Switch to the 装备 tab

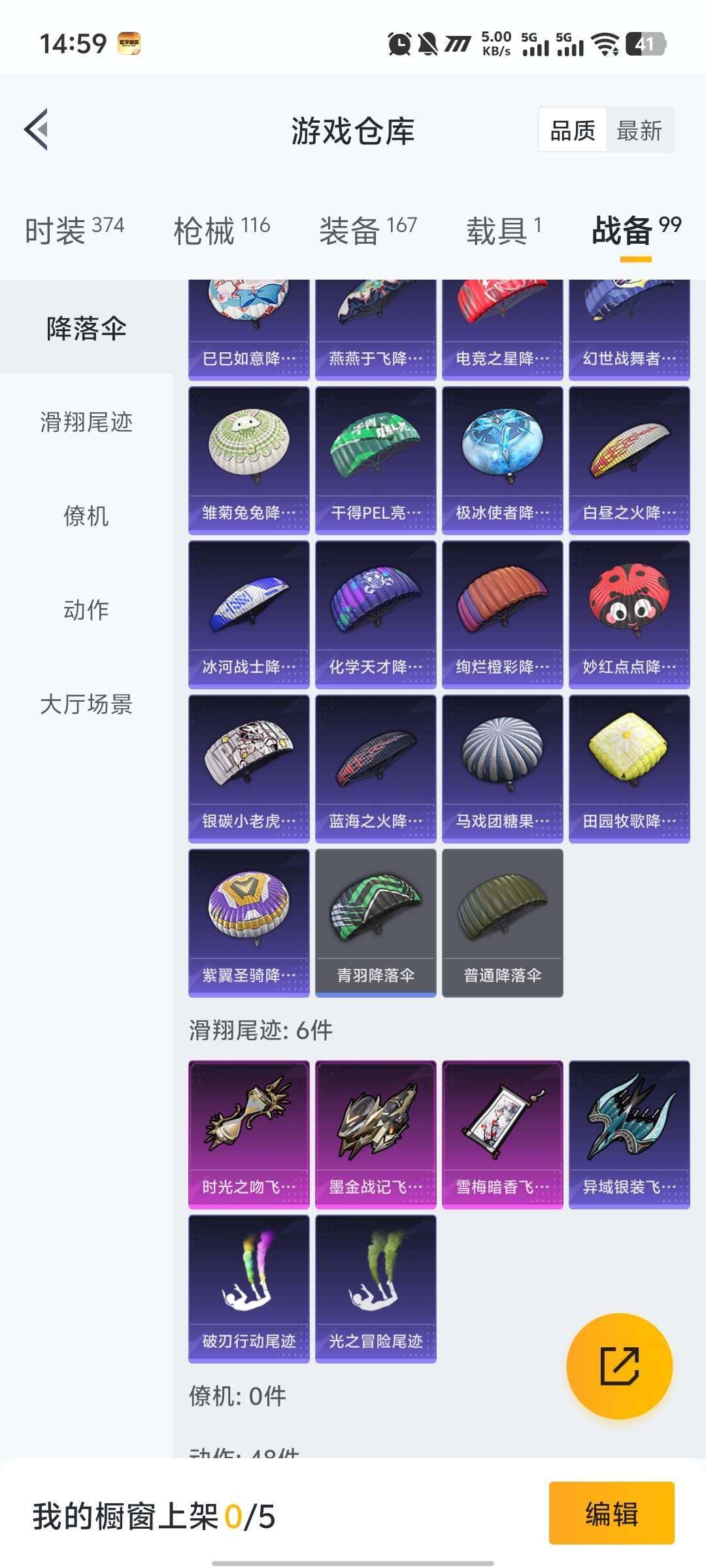point(367,230)
